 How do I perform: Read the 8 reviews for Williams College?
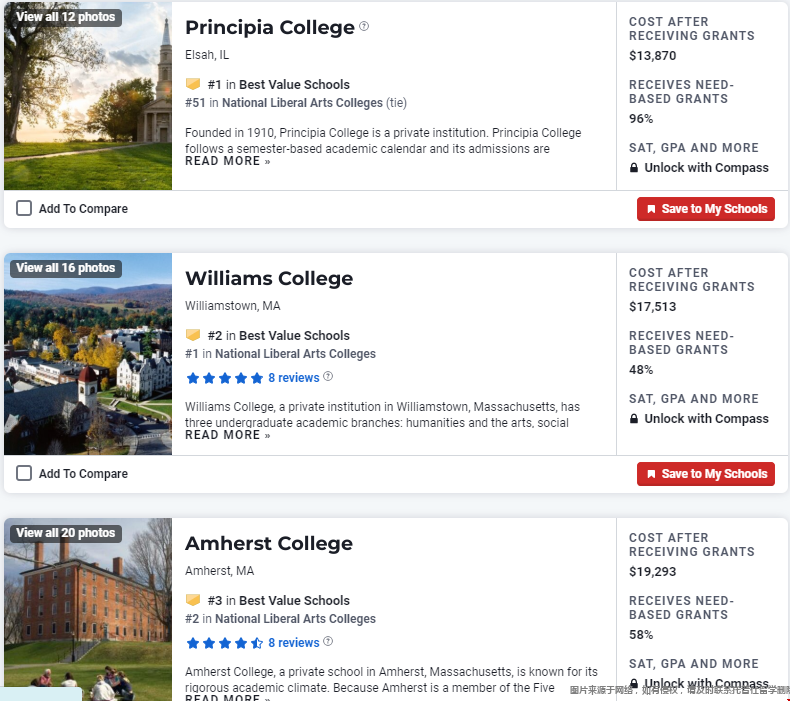pos(293,378)
